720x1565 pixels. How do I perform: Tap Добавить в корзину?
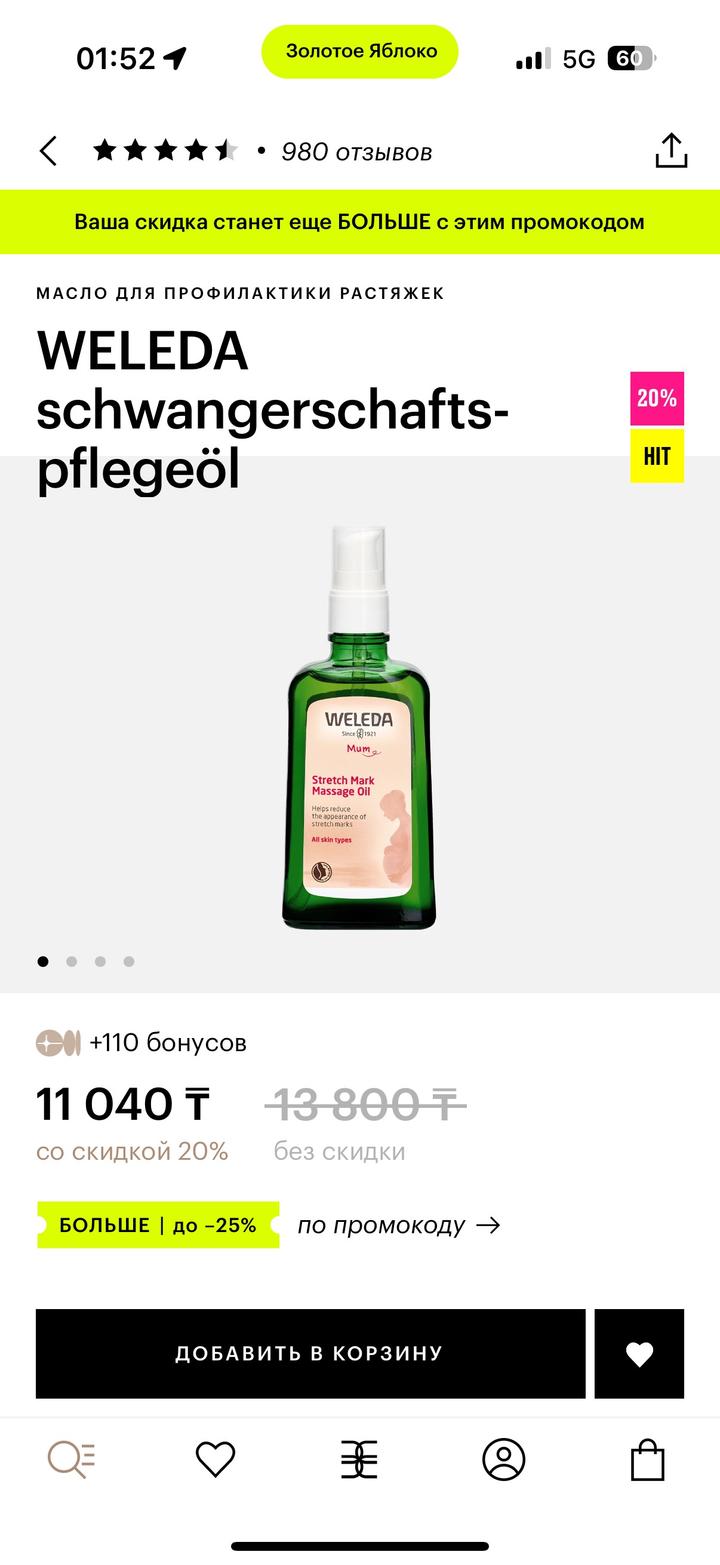tap(310, 1353)
